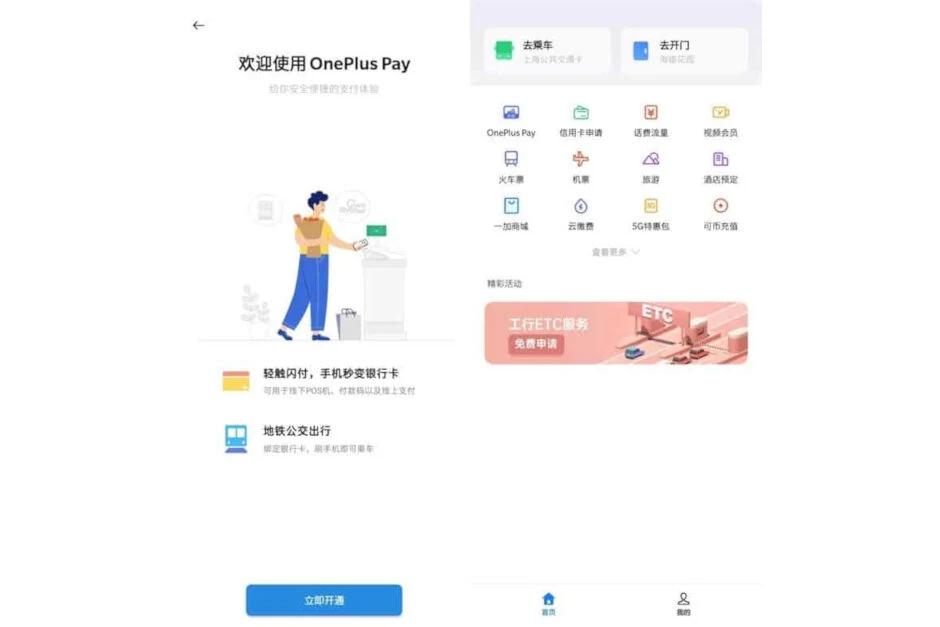This screenshot has height=627, width=940.
Task: Open 一加商城
Action: (x=511, y=213)
